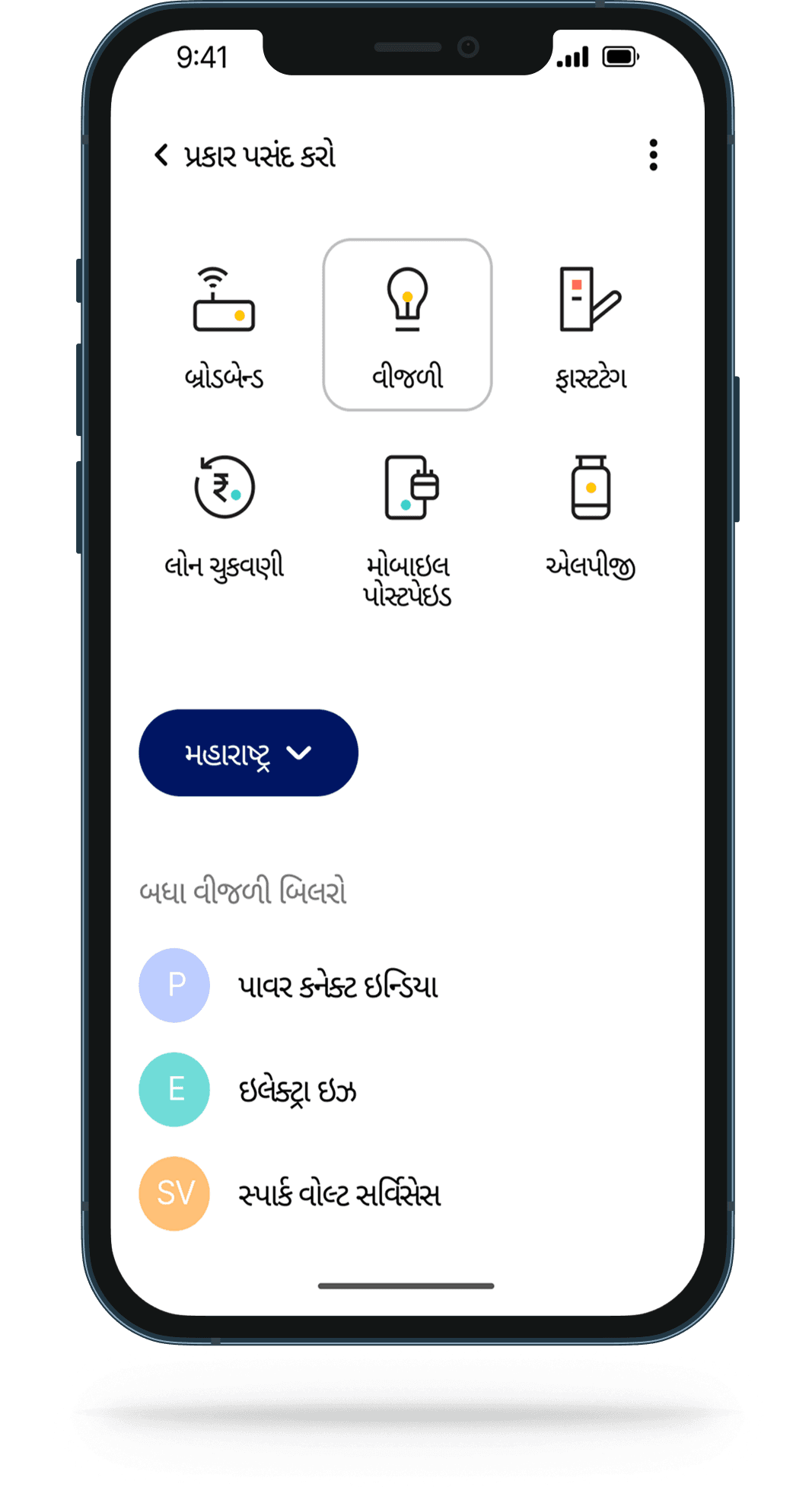Open biller પાવર કનેક્ટ ઇન્ડિયા
This screenshot has height=1500, width=812.
[337, 986]
